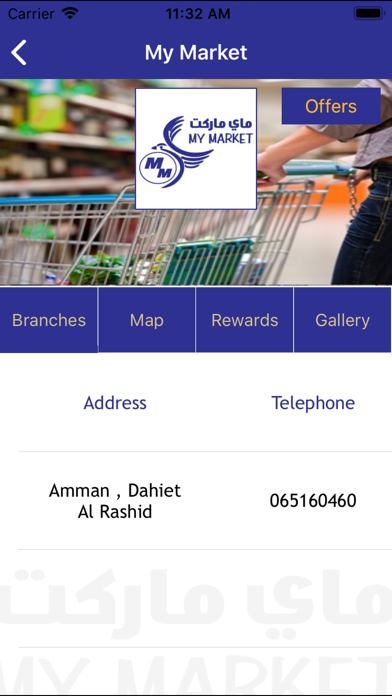Image resolution: width=392 pixels, height=696 pixels.
Task: Select the Branches tab
Action: click(x=49, y=320)
